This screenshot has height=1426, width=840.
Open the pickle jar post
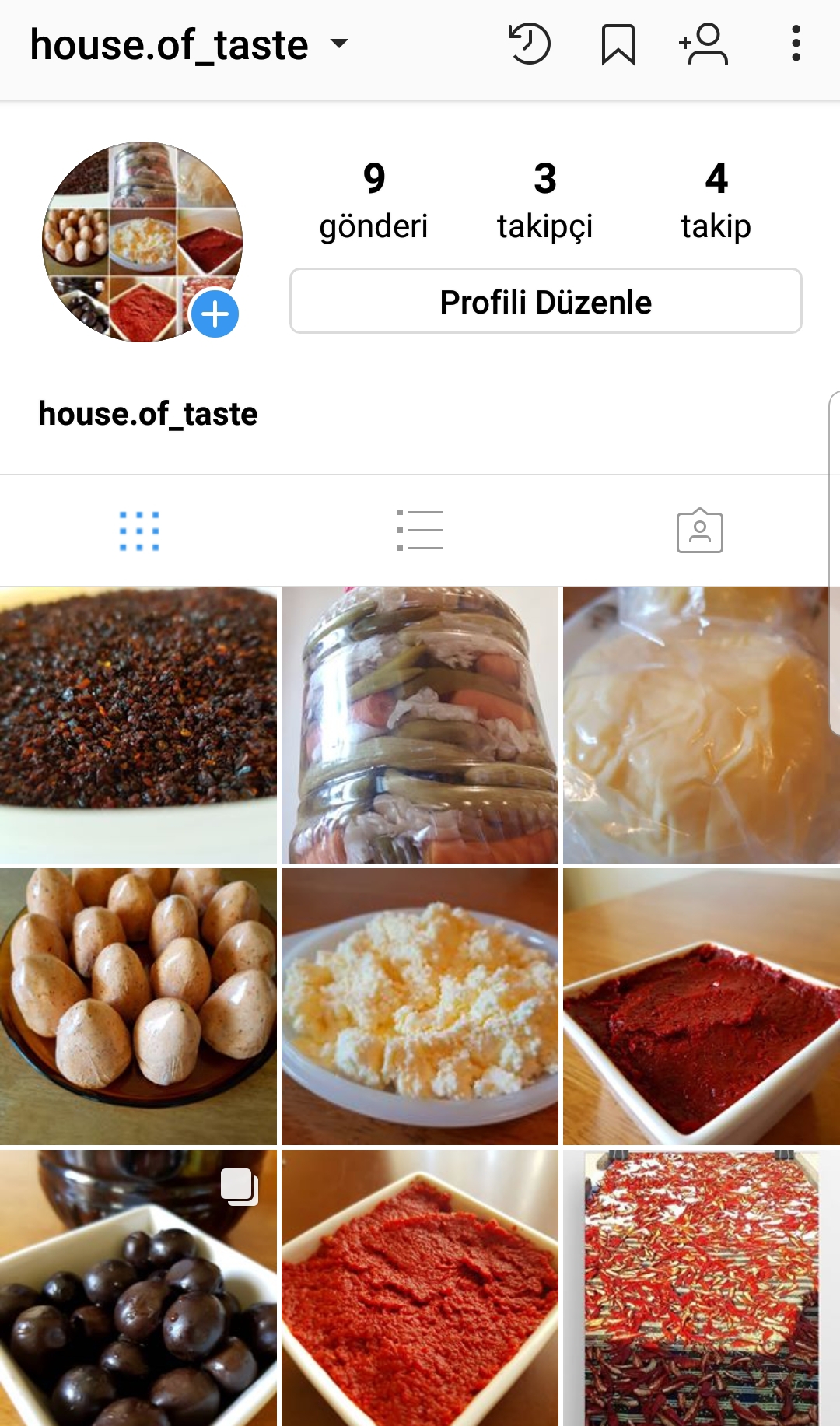[420, 725]
